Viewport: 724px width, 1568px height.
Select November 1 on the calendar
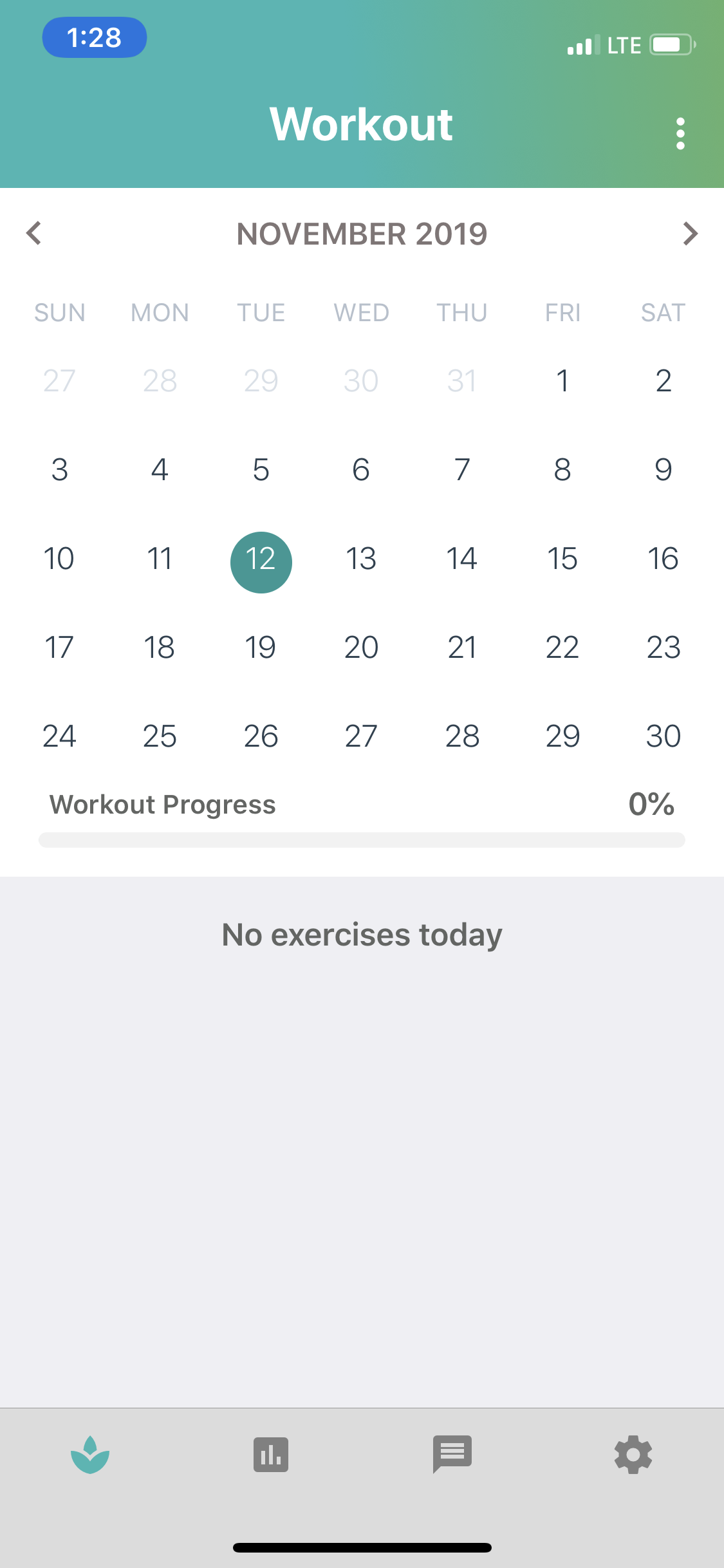point(562,380)
